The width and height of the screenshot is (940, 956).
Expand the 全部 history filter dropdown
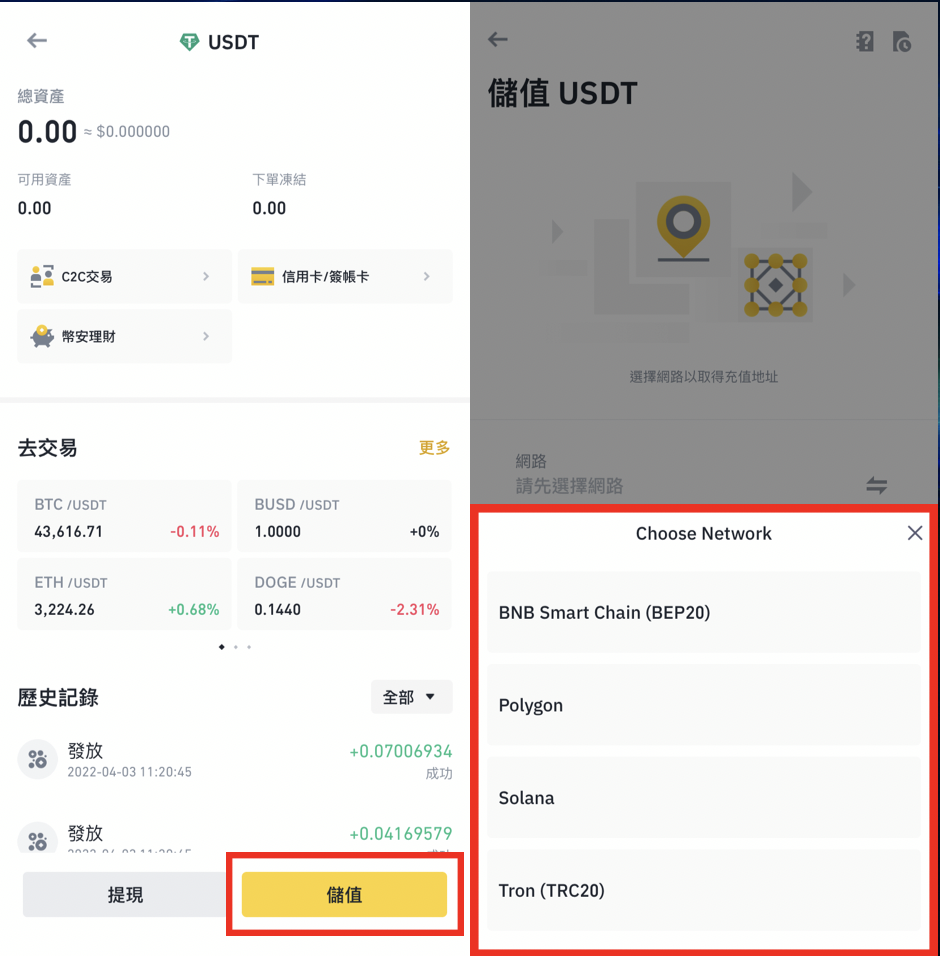tap(411, 697)
